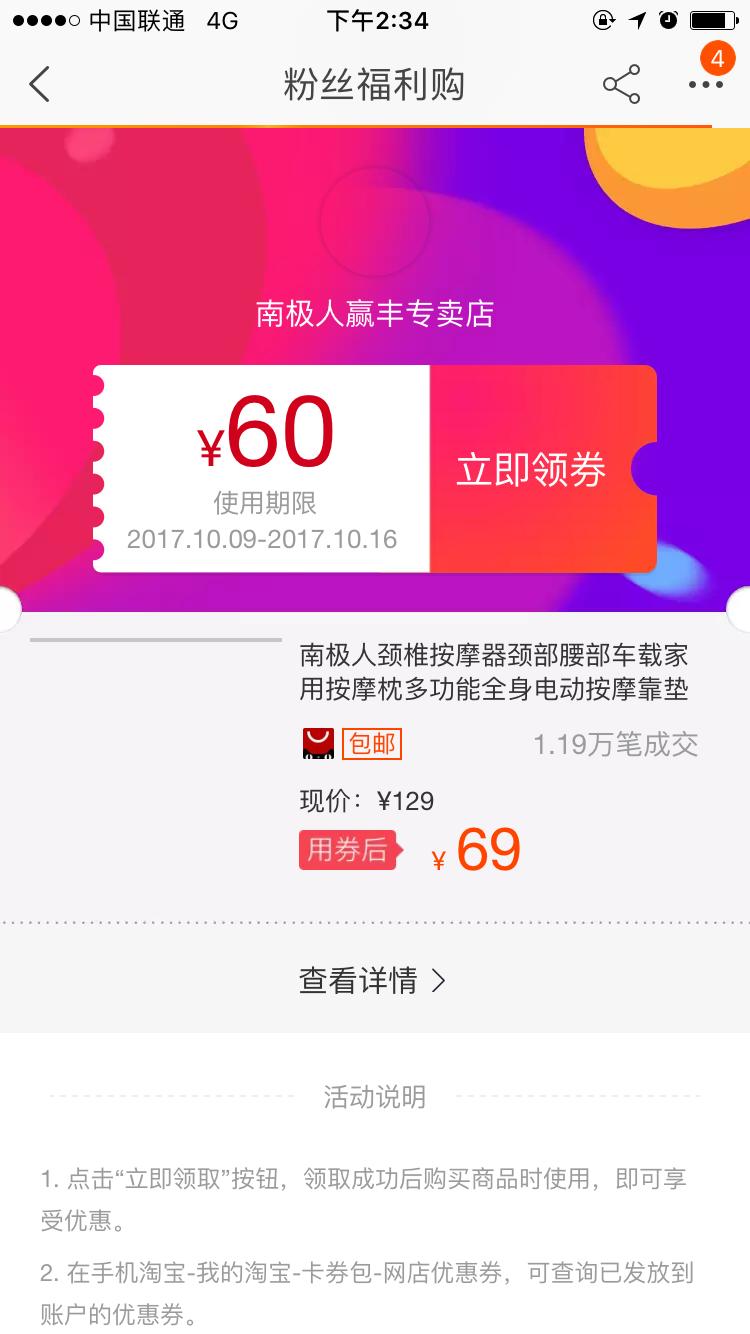
Task: Tap the 用券后 price label
Action: pos(346,850)
